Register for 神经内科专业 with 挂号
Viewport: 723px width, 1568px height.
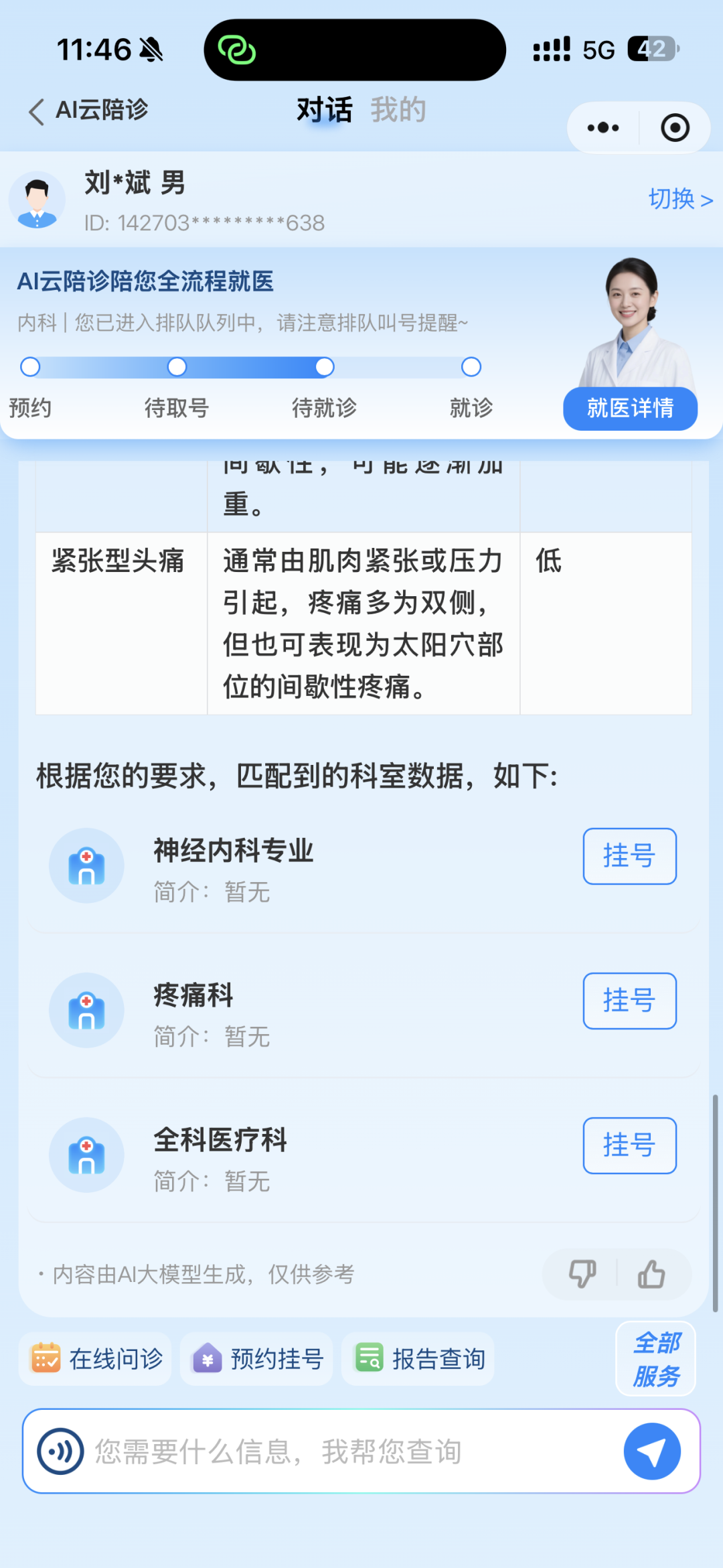tap(629, 856)
